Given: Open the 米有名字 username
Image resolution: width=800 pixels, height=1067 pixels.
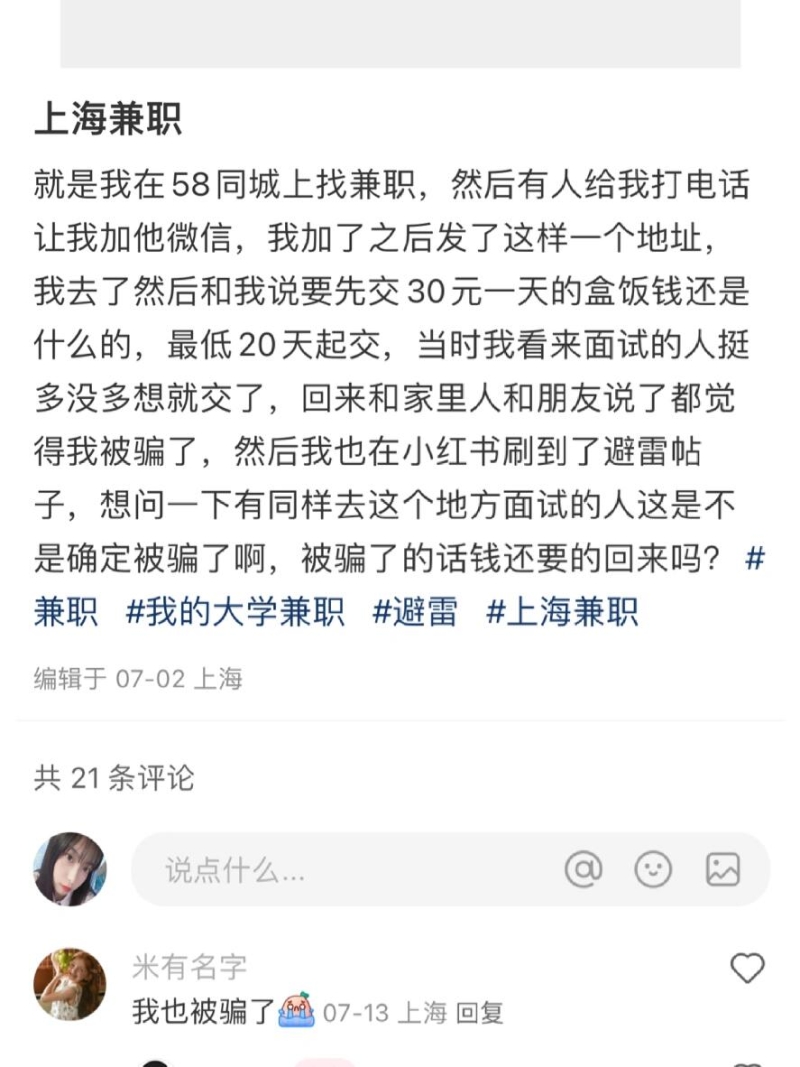Looking at the screenshot, I should [189, 967].
